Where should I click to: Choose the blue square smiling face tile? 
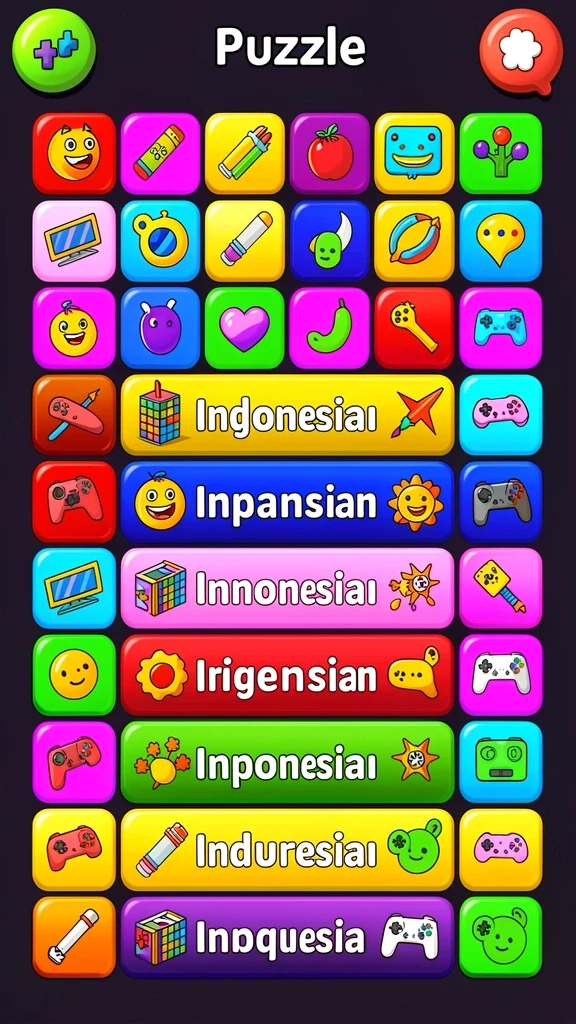point(415,153)
